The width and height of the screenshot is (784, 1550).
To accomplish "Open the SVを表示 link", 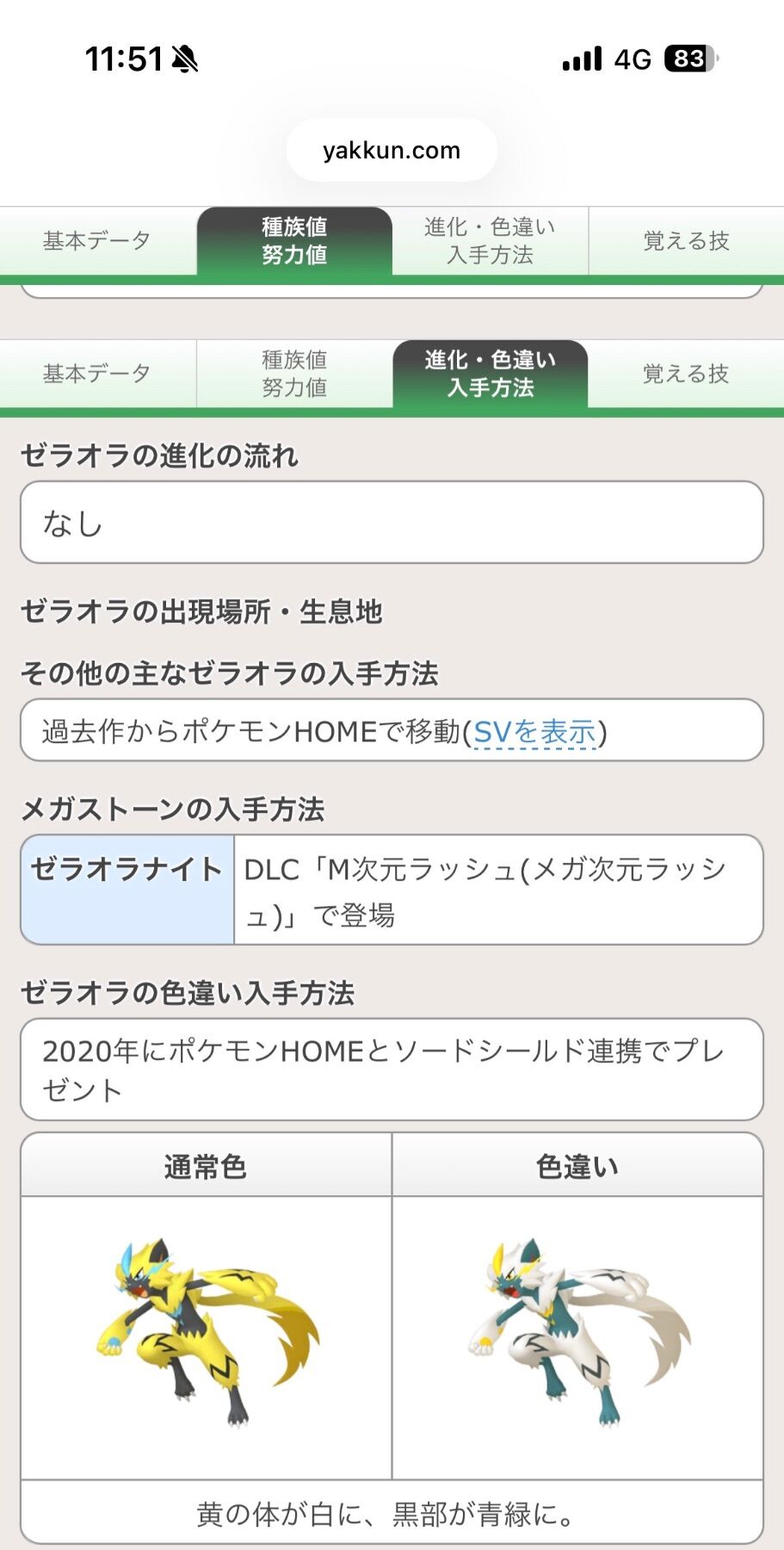I will (x=534, y=732).
